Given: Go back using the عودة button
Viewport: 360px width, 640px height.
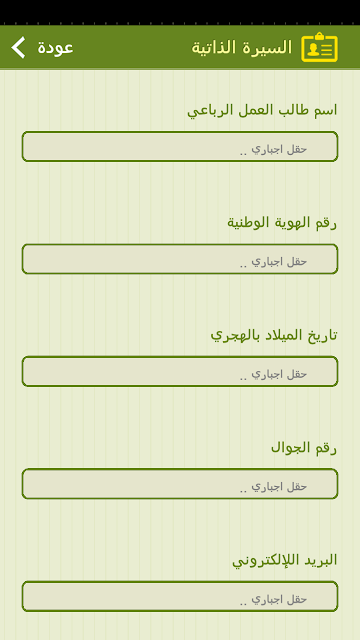Looking at the screenshot, I should pyautogui.click(x=42, y=47).
